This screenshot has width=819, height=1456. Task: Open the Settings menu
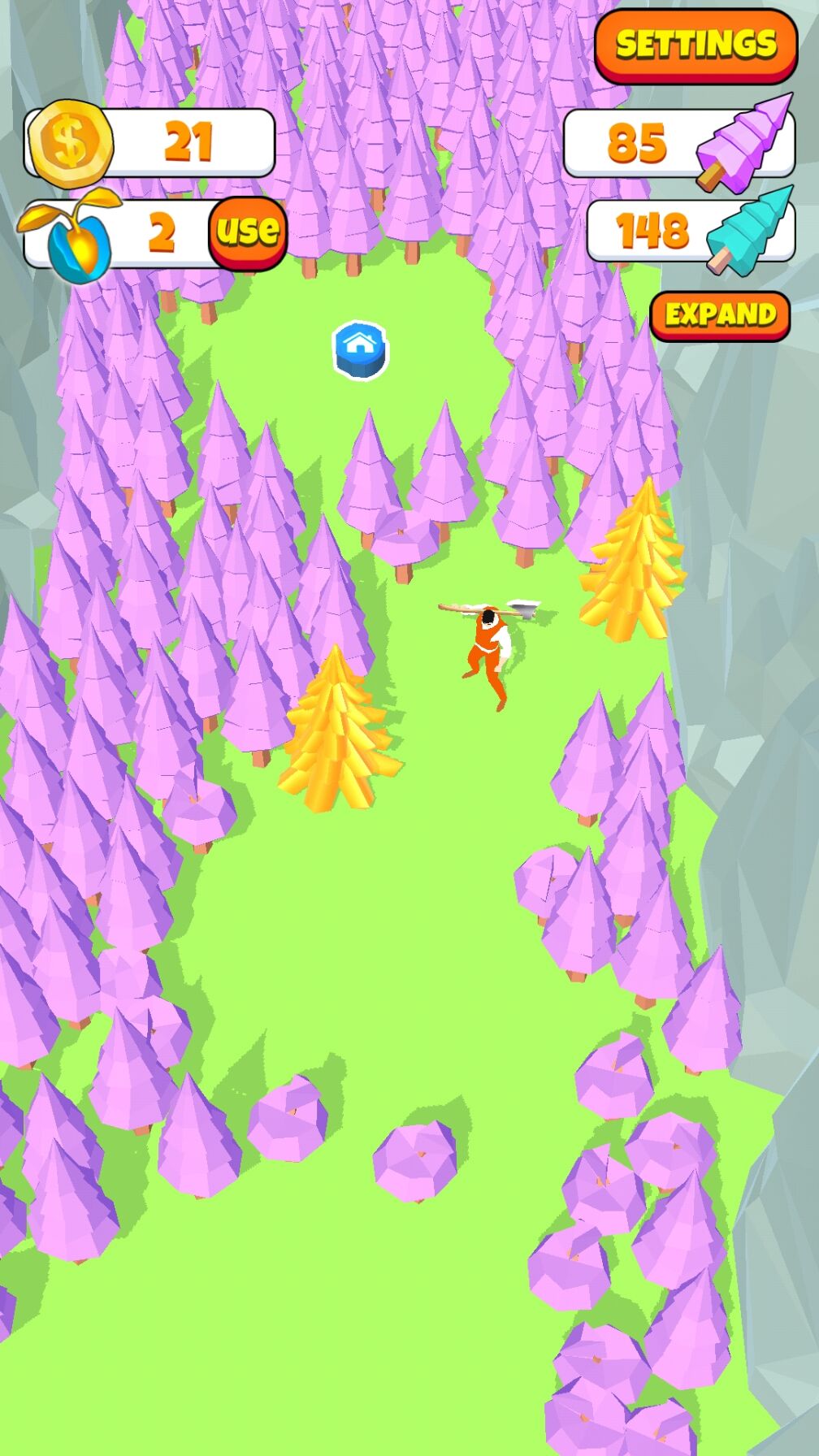(x=695, y=45)
